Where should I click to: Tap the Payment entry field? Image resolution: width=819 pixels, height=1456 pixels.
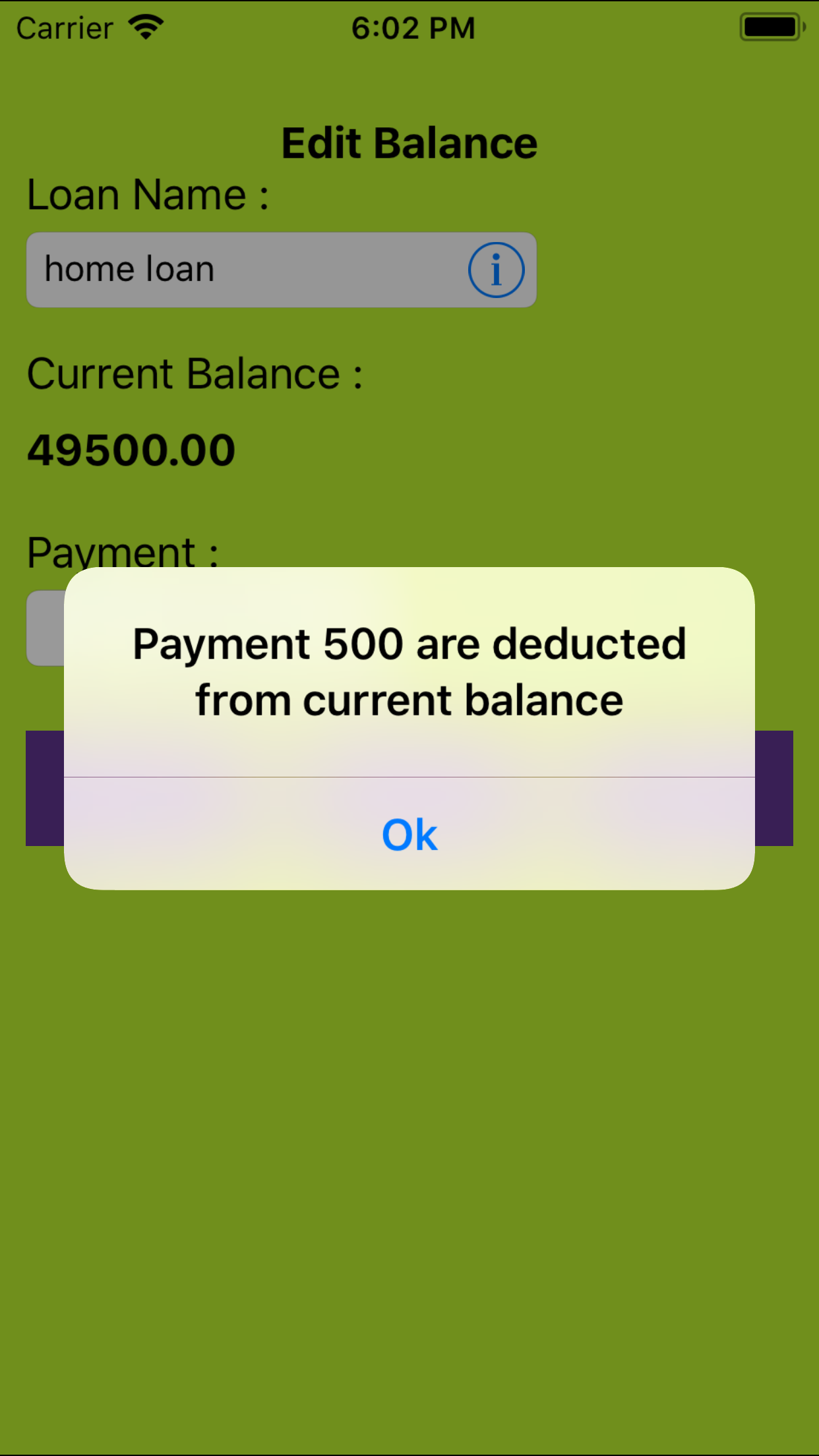pos(44,626)
